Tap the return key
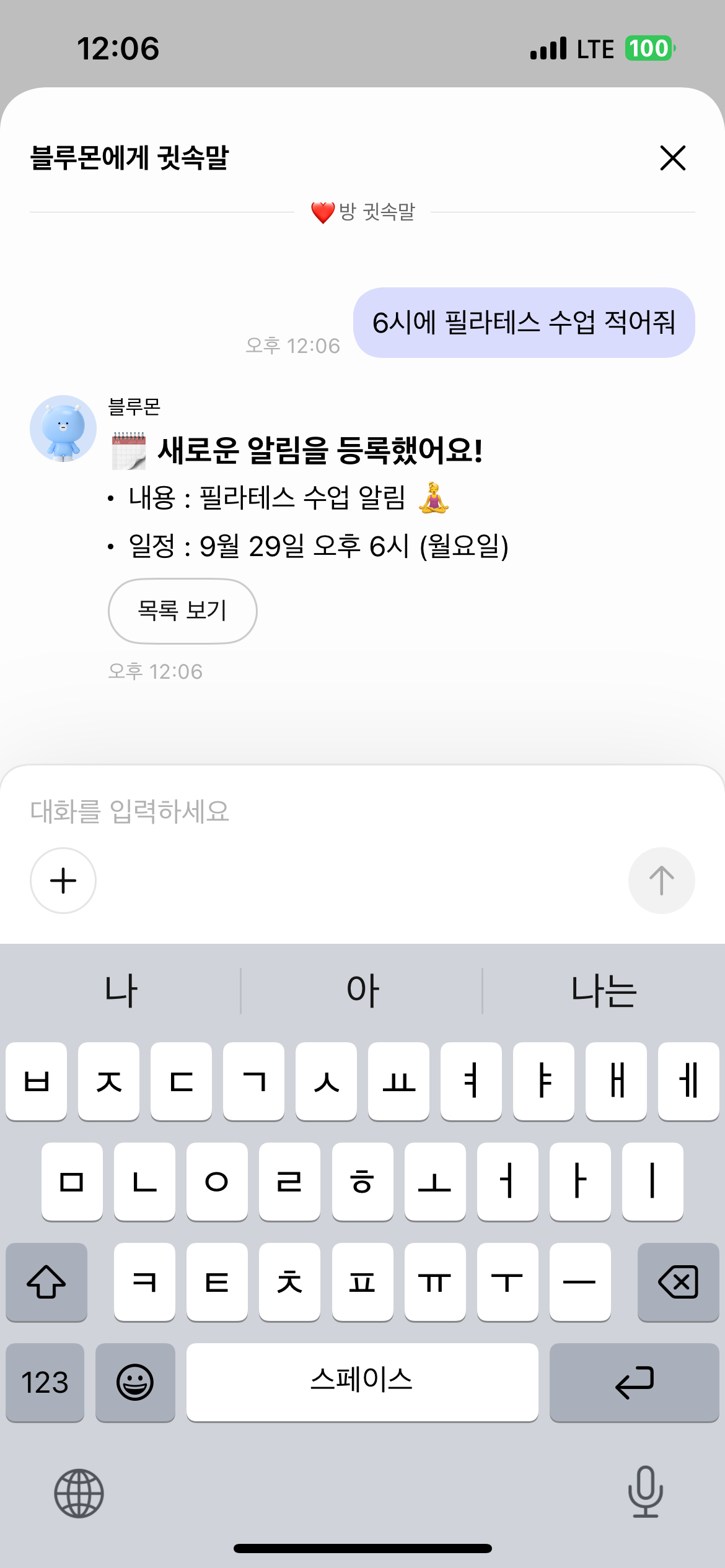 634,1382
